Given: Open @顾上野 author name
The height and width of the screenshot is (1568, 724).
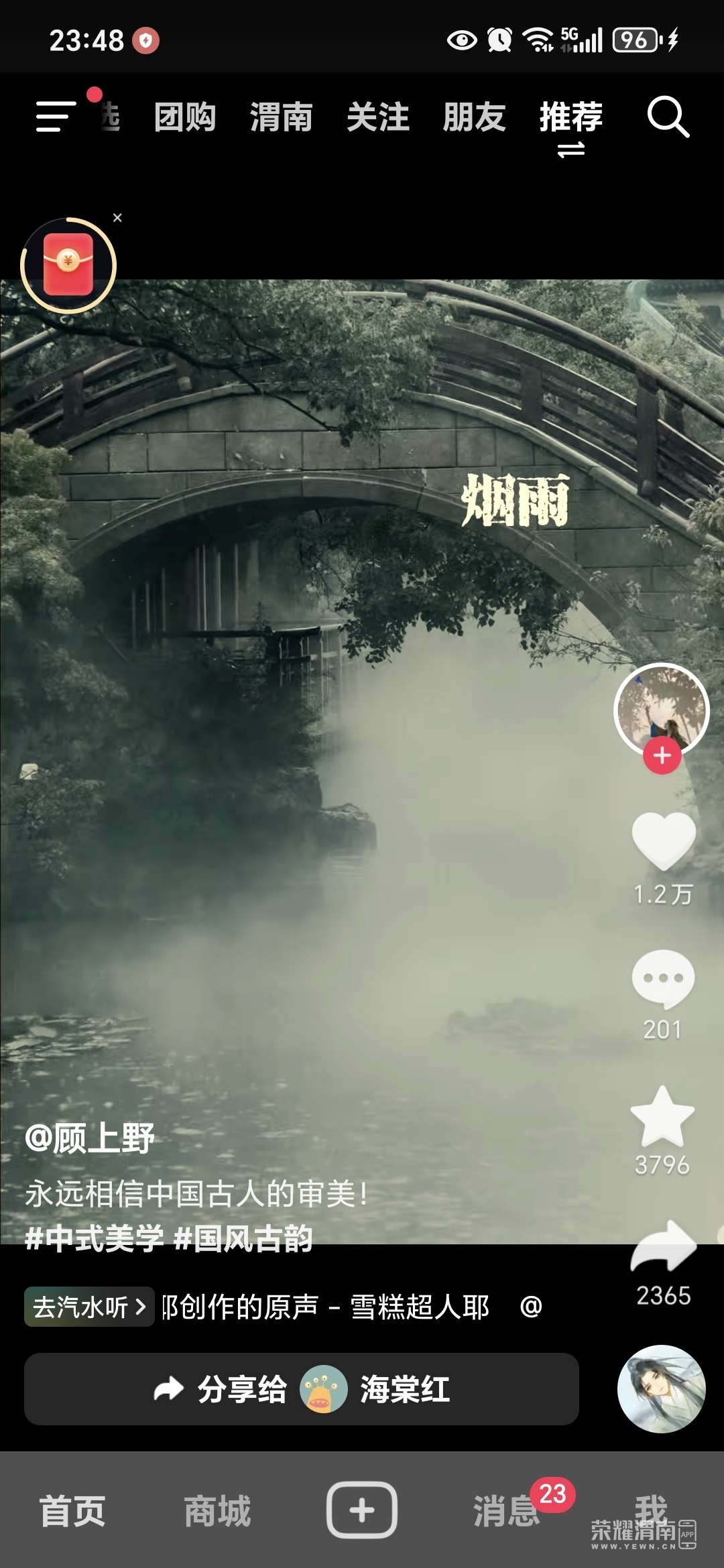Looking at the screenshot, I should [90, 1138].
